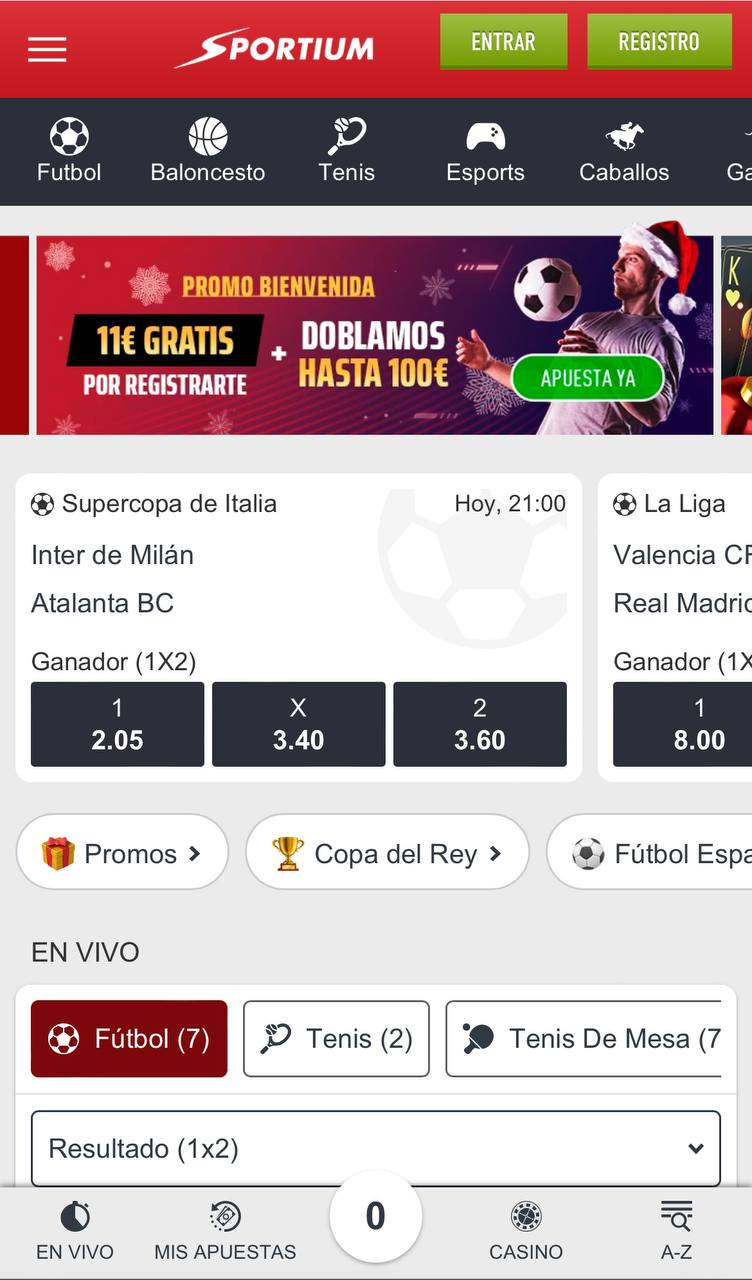
Task: Bet on Inter de Milán win at 2.05
Action: point(118,724)
